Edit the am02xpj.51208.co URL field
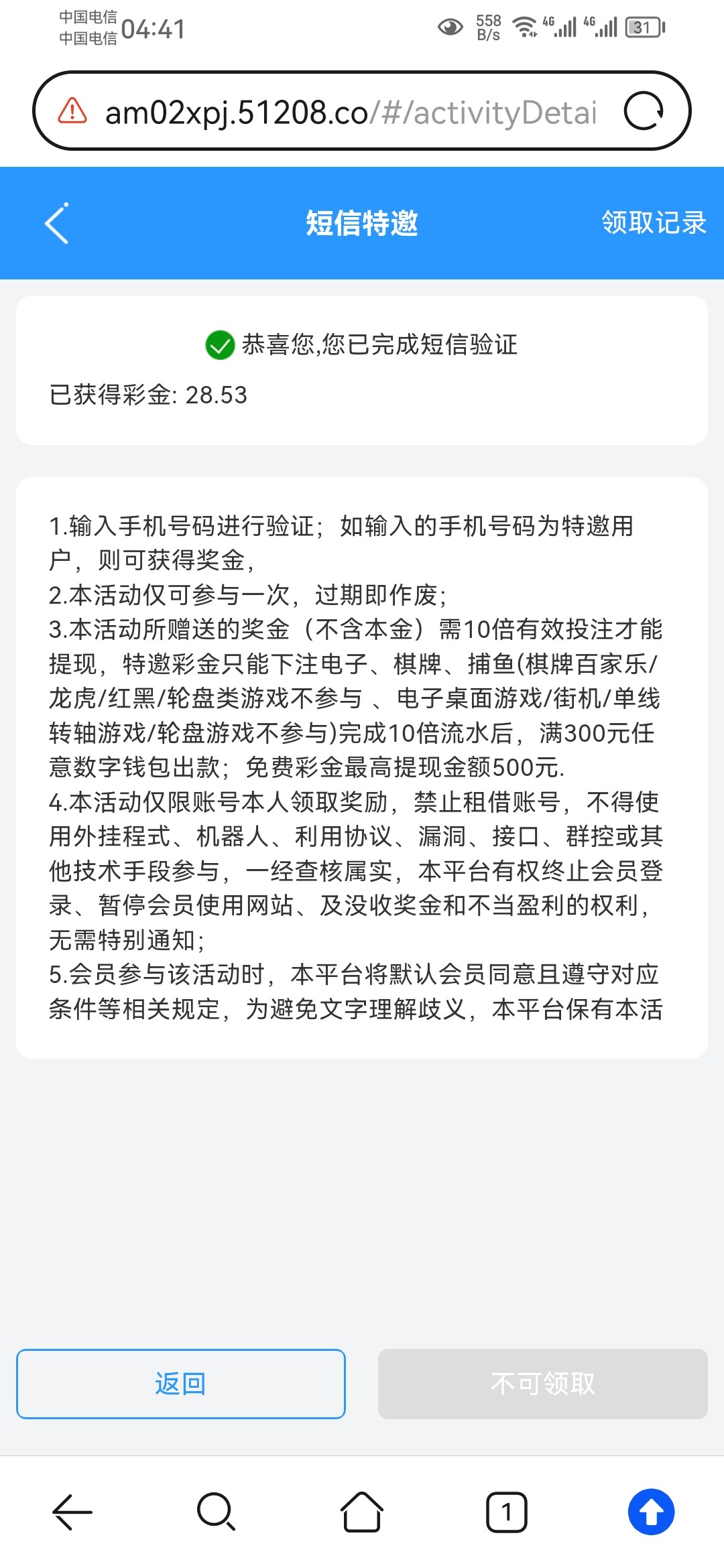The width and height of the screenshot is (724, 1568). click(x=350, y=113)
